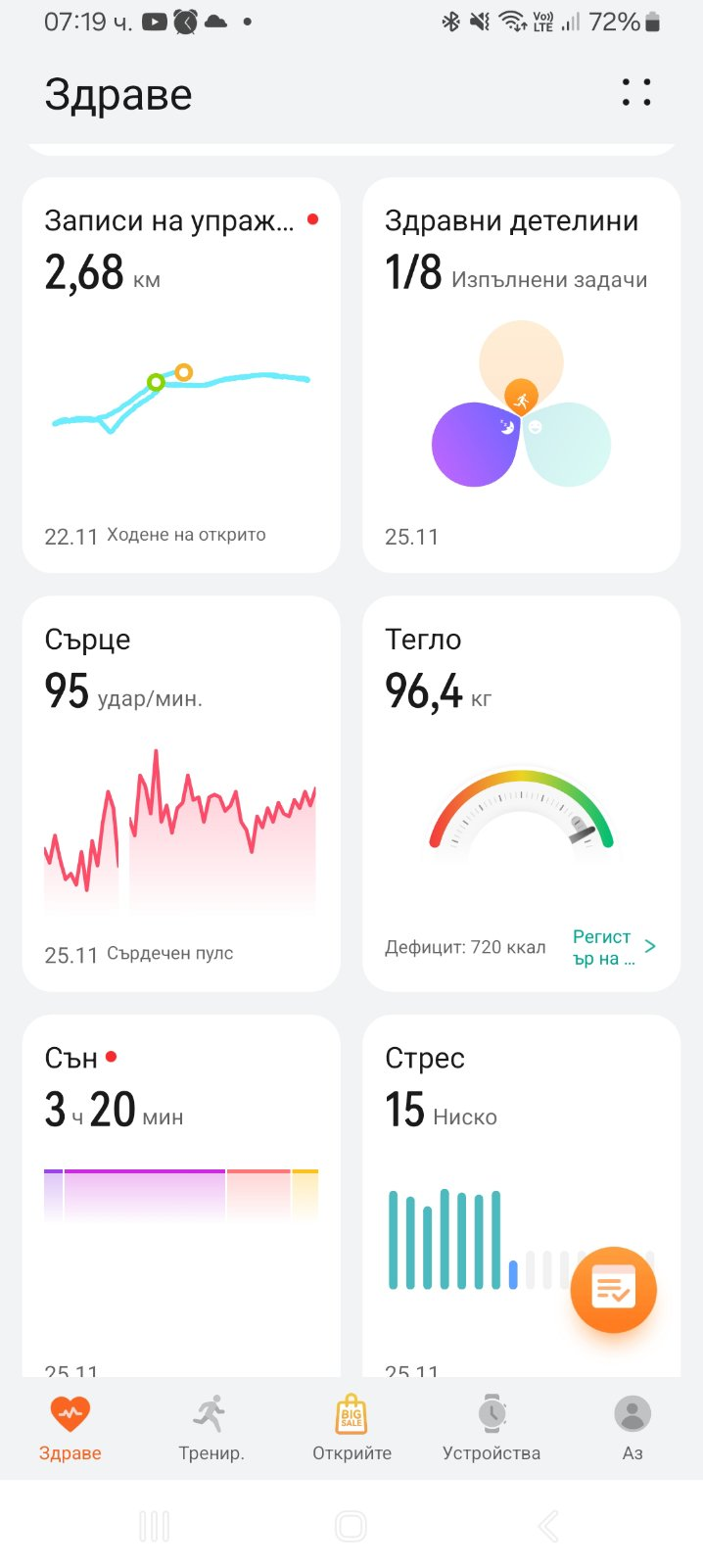Switch to the Открийте tab
This screenshot has width=703, height=1568.
coord(351,1428)
